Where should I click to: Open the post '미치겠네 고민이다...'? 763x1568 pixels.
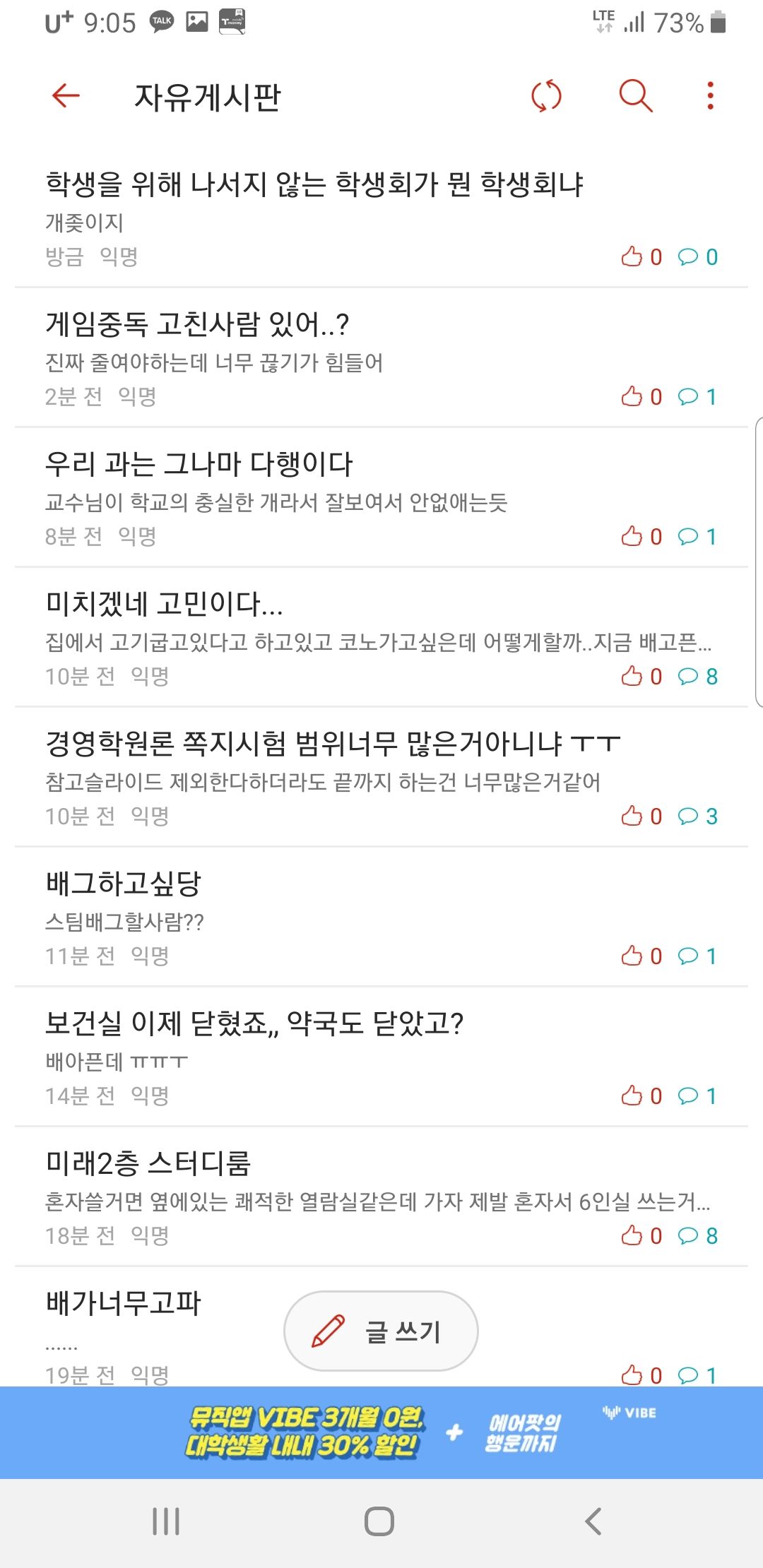[164, 605]
